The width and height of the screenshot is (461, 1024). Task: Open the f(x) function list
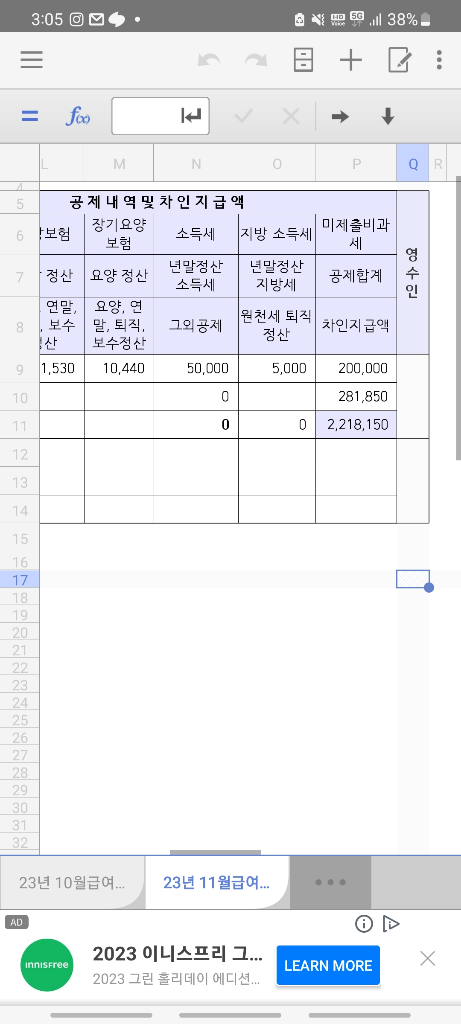pyautogui.click(x=78, y=117)
